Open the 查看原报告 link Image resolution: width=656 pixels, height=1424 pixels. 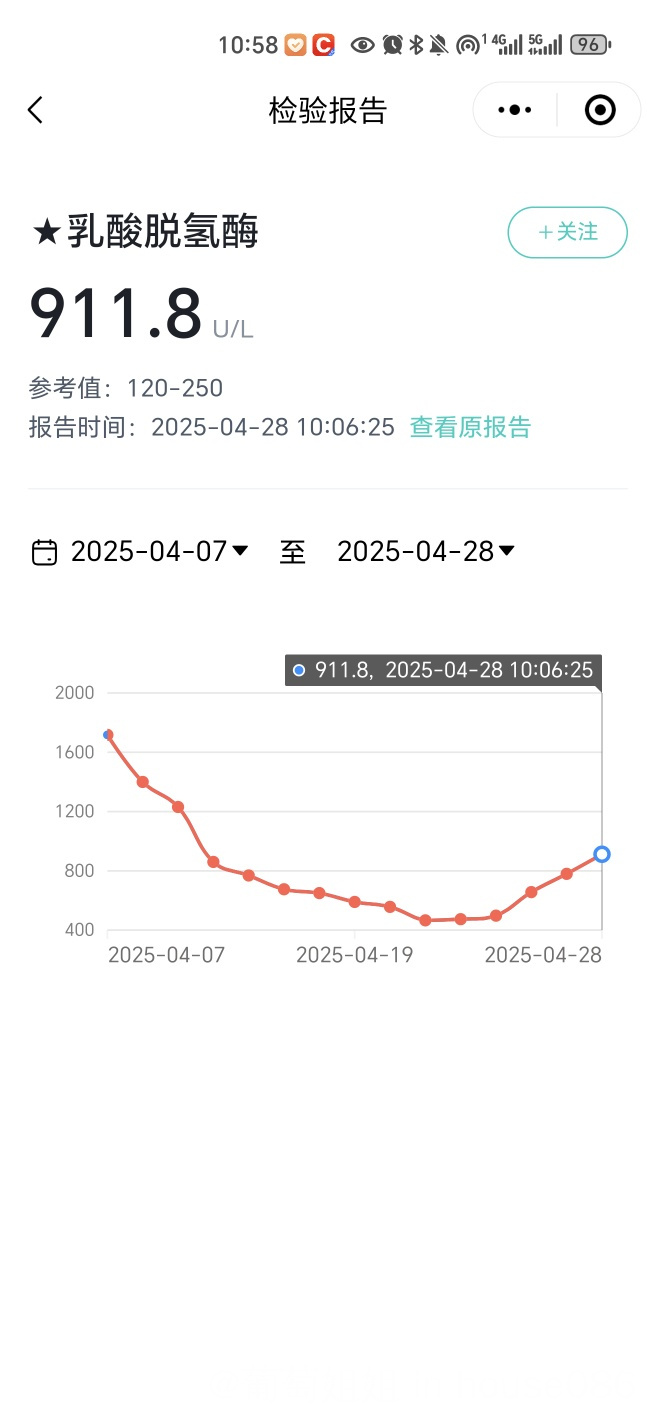point(470,428)
